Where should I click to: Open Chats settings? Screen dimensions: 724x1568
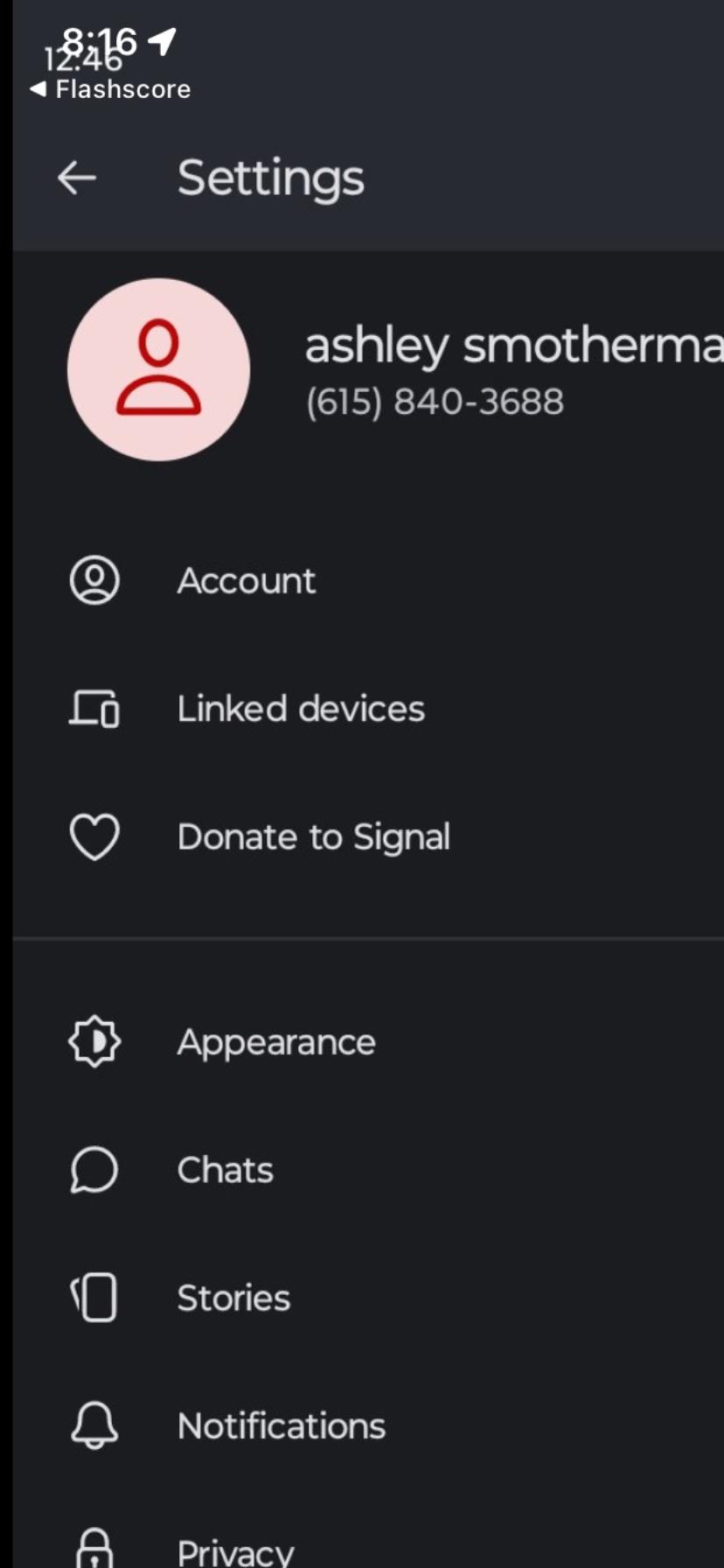(368, 1170)
